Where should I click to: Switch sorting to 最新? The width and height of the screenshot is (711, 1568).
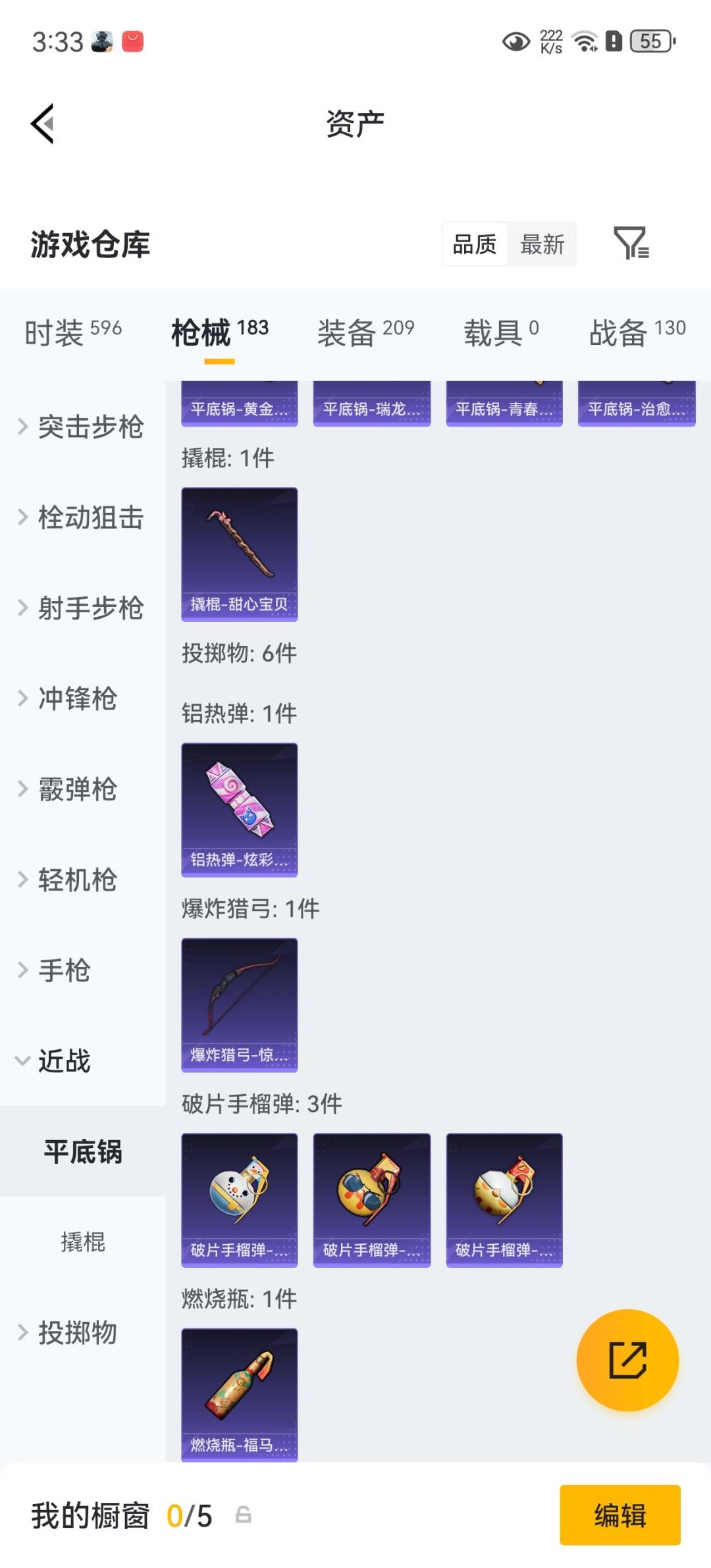click(x=541, y=244)
